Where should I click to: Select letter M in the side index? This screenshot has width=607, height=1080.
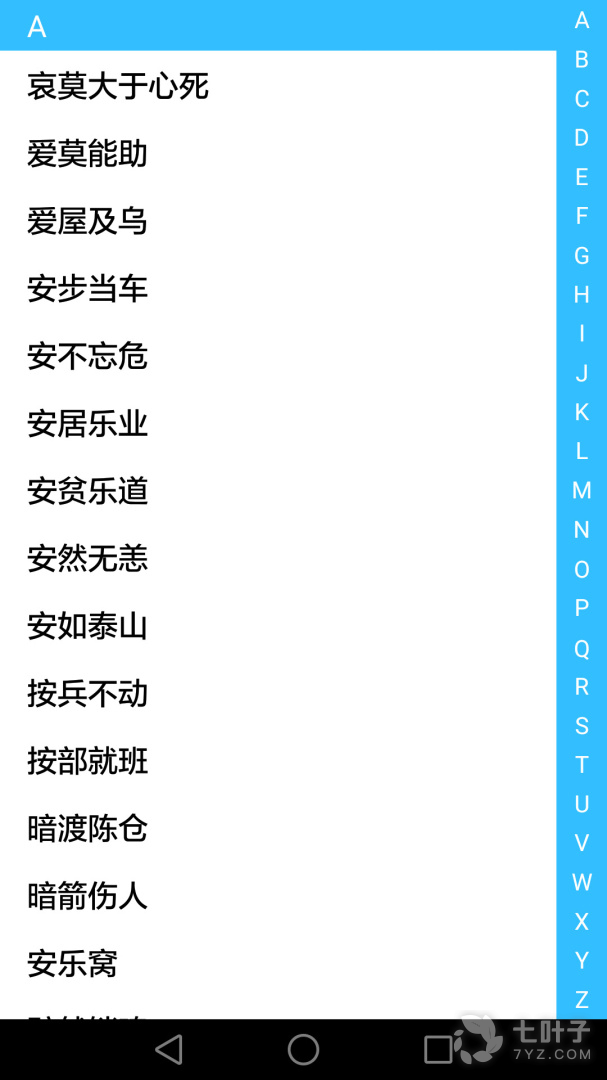point(581,491)
